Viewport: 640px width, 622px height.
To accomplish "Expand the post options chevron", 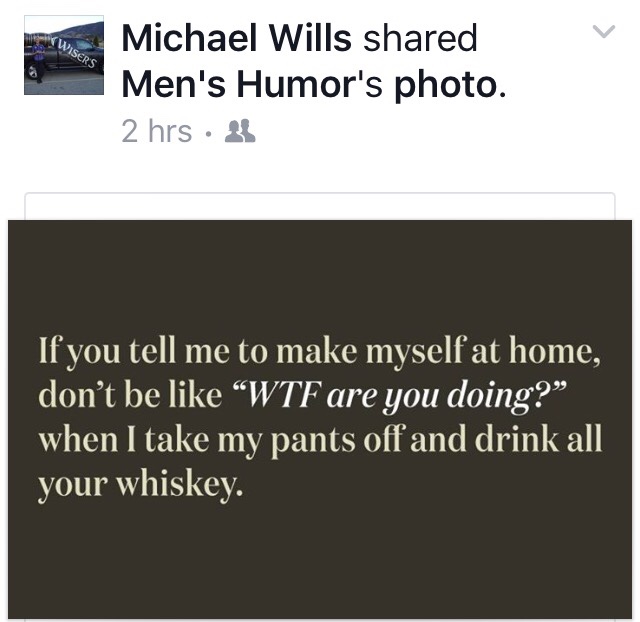I will point(603,33).
